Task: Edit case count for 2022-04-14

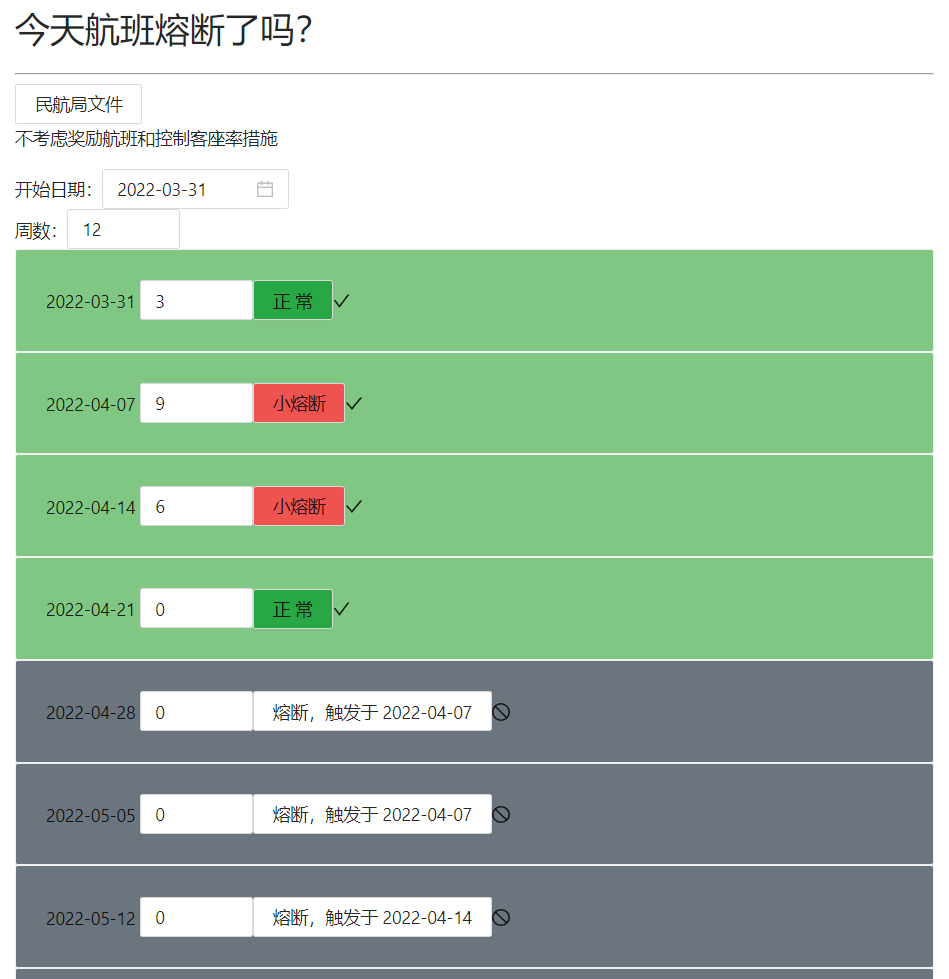Action: [x=196, y=506]
